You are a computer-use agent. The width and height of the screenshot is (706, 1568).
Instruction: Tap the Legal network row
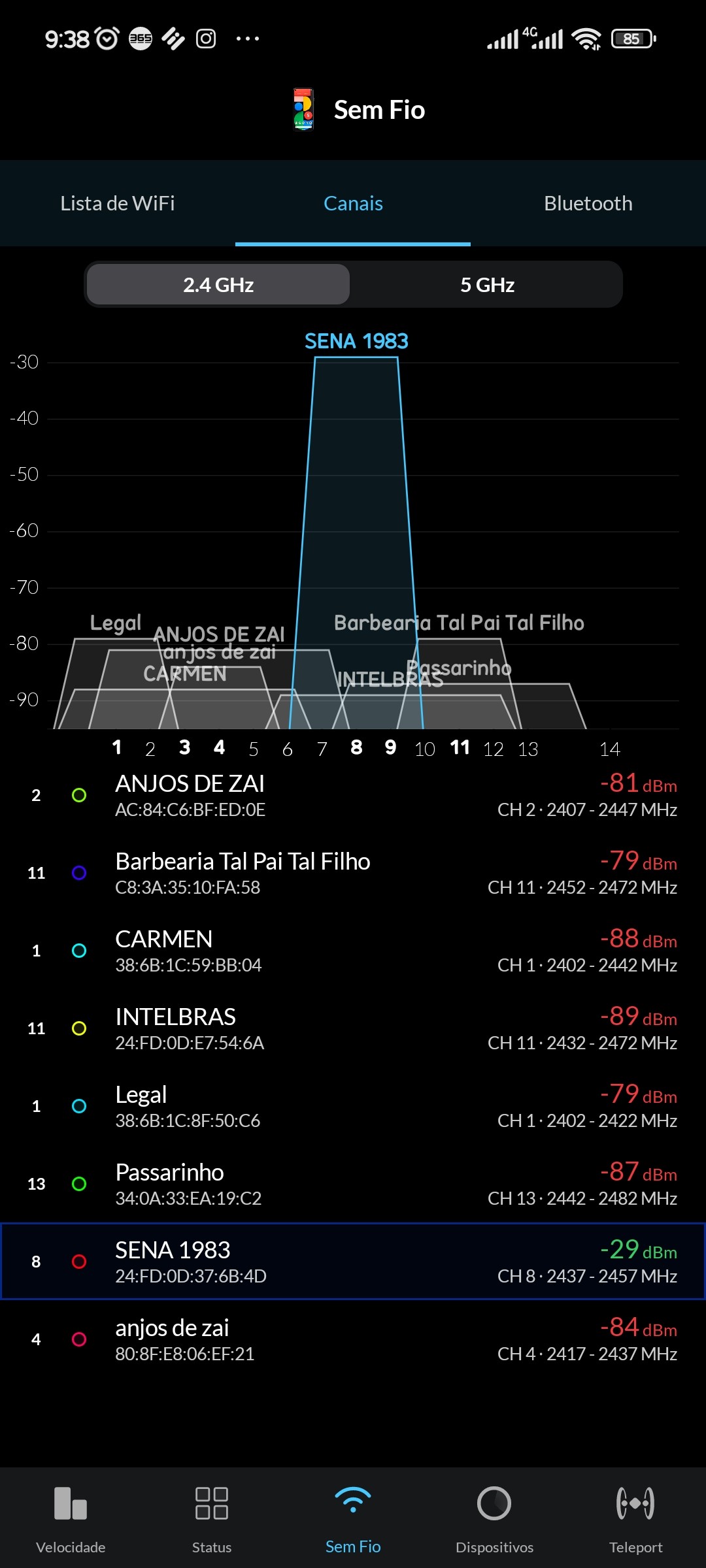353,1106
